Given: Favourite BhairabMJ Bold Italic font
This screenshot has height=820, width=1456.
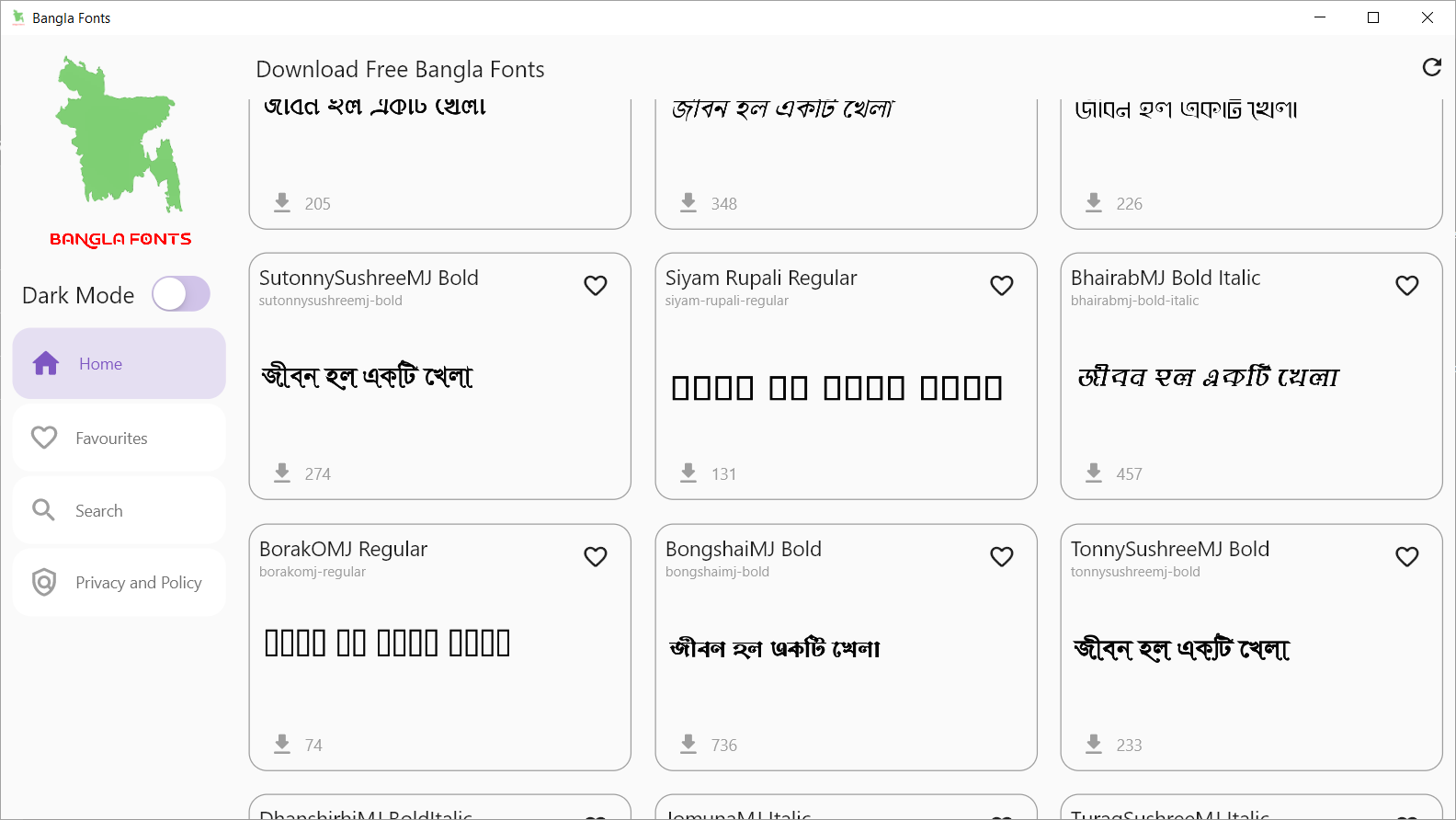Looking at the screenshot, I should (1406, 286).
